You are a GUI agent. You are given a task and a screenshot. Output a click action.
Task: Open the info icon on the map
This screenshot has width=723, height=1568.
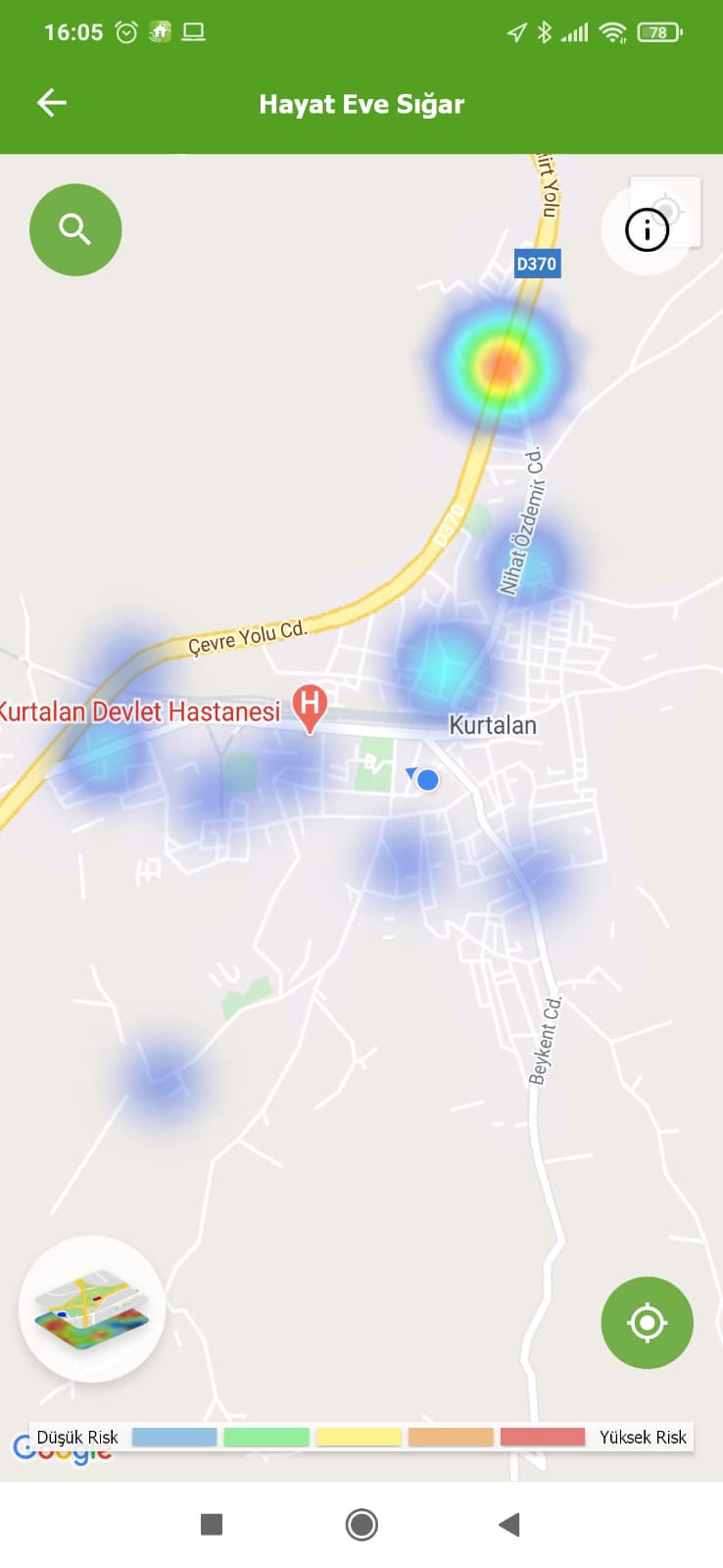point(647,230)
